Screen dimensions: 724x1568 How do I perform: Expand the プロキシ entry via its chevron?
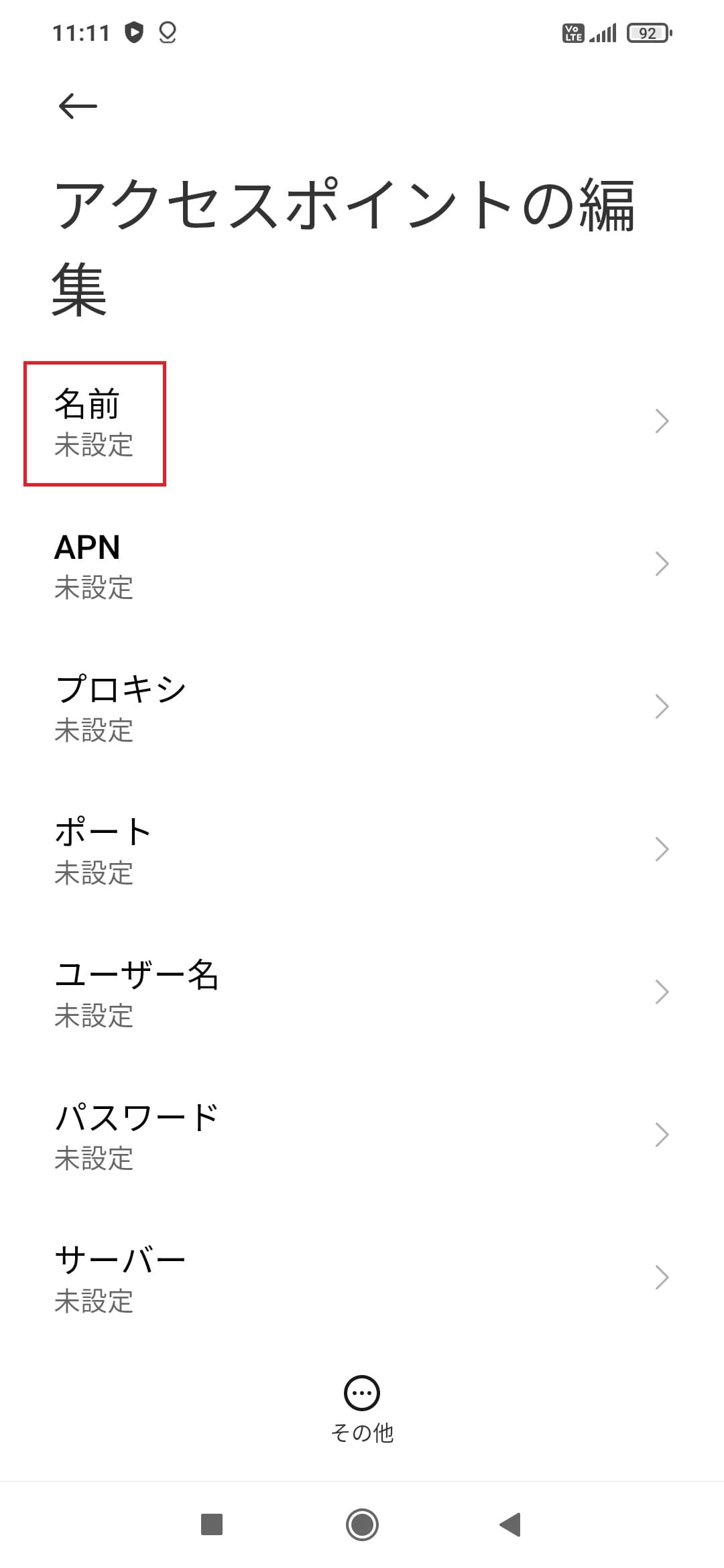click(x=662, y=706)
